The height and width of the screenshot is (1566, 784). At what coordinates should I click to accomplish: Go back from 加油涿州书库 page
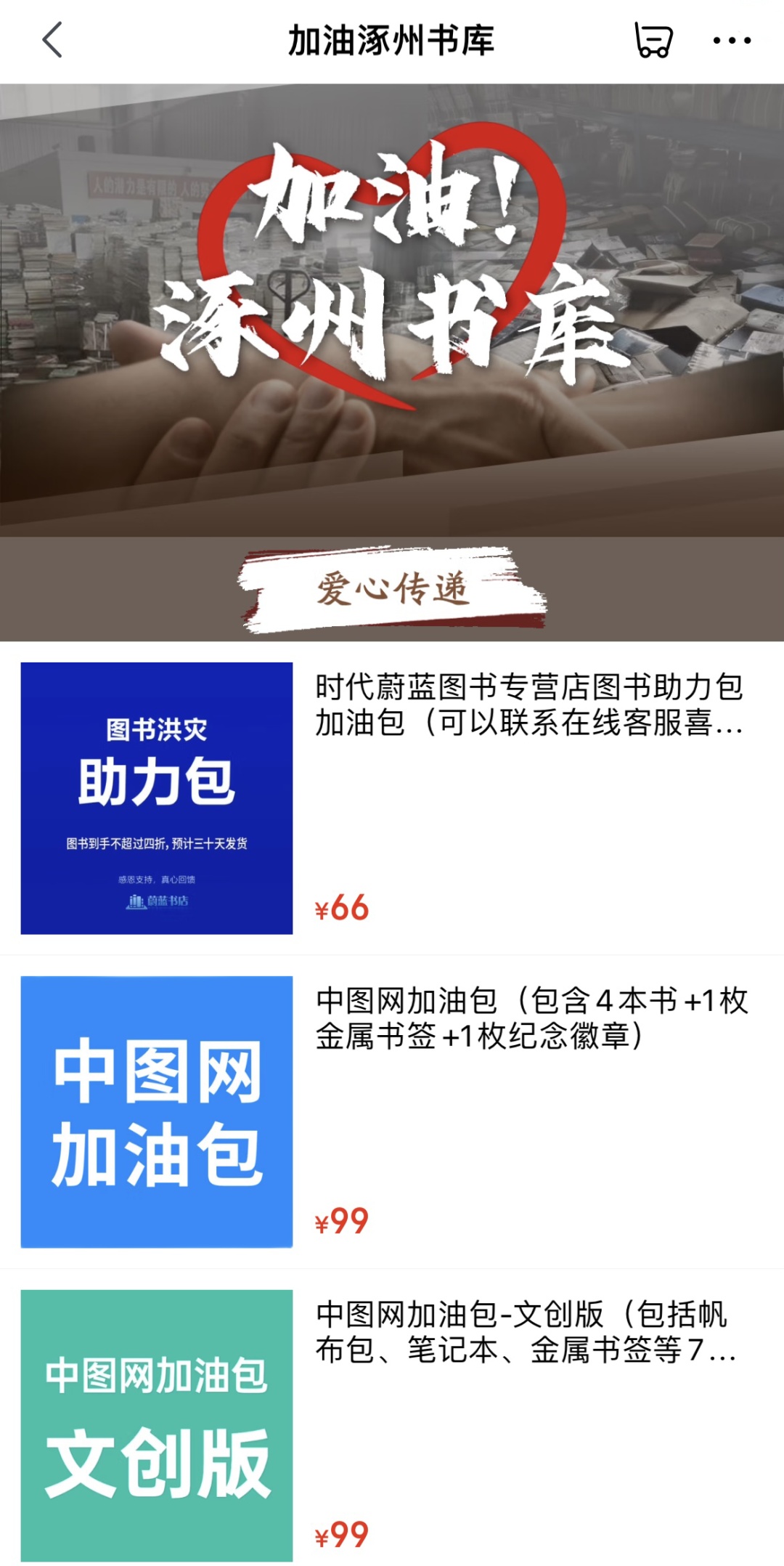[52, 40]
